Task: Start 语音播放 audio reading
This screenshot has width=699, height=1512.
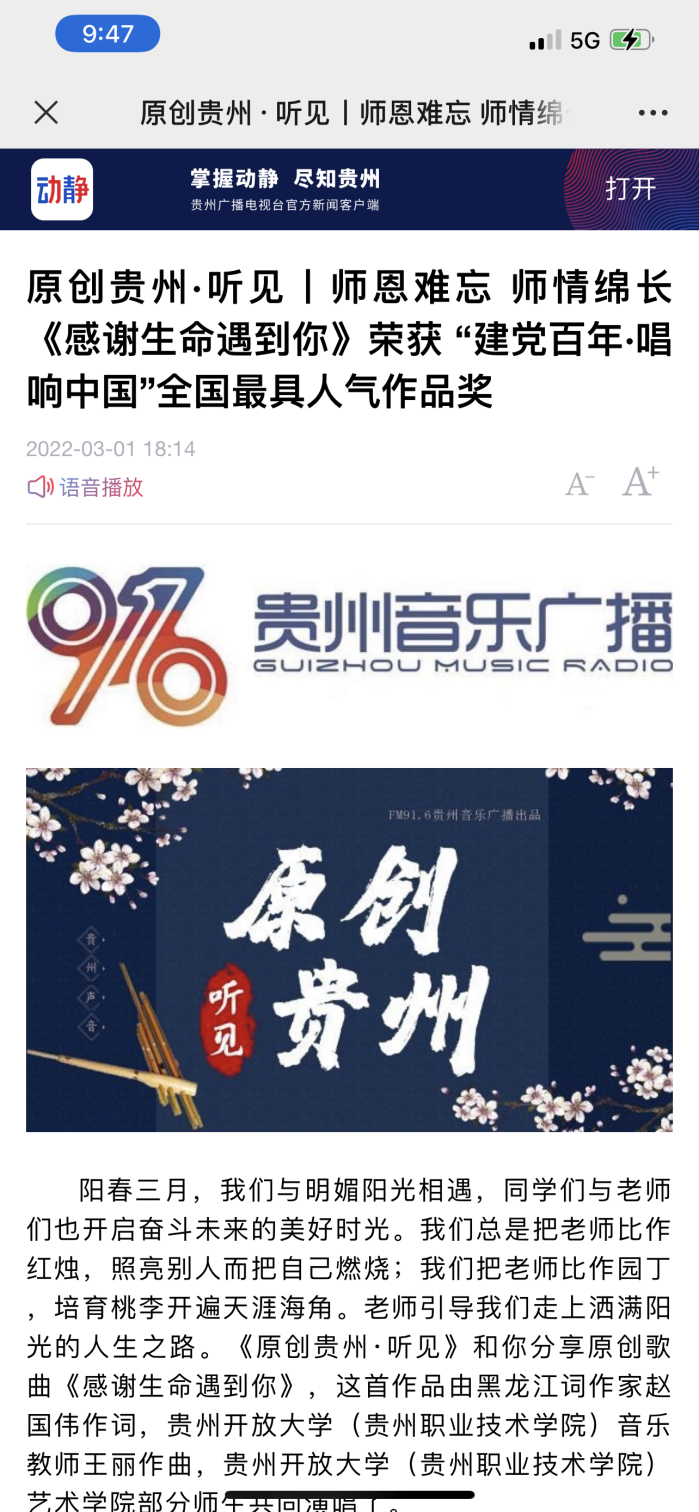Action: [86, 487]
